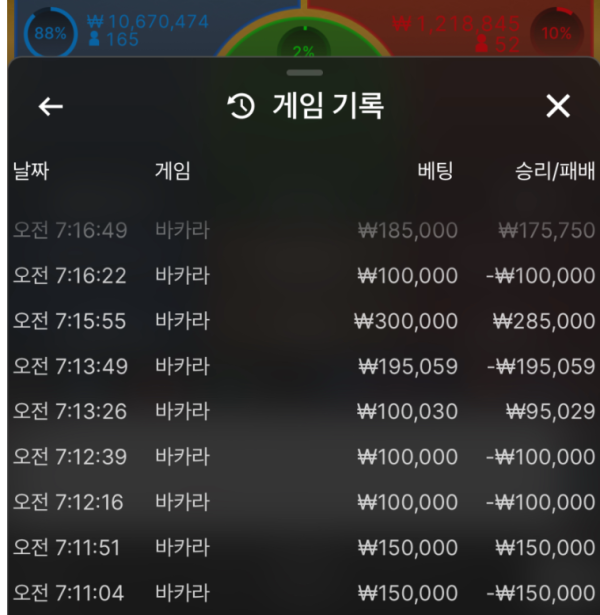View the 오전 7:12:16 game record

tap(300, 502)
